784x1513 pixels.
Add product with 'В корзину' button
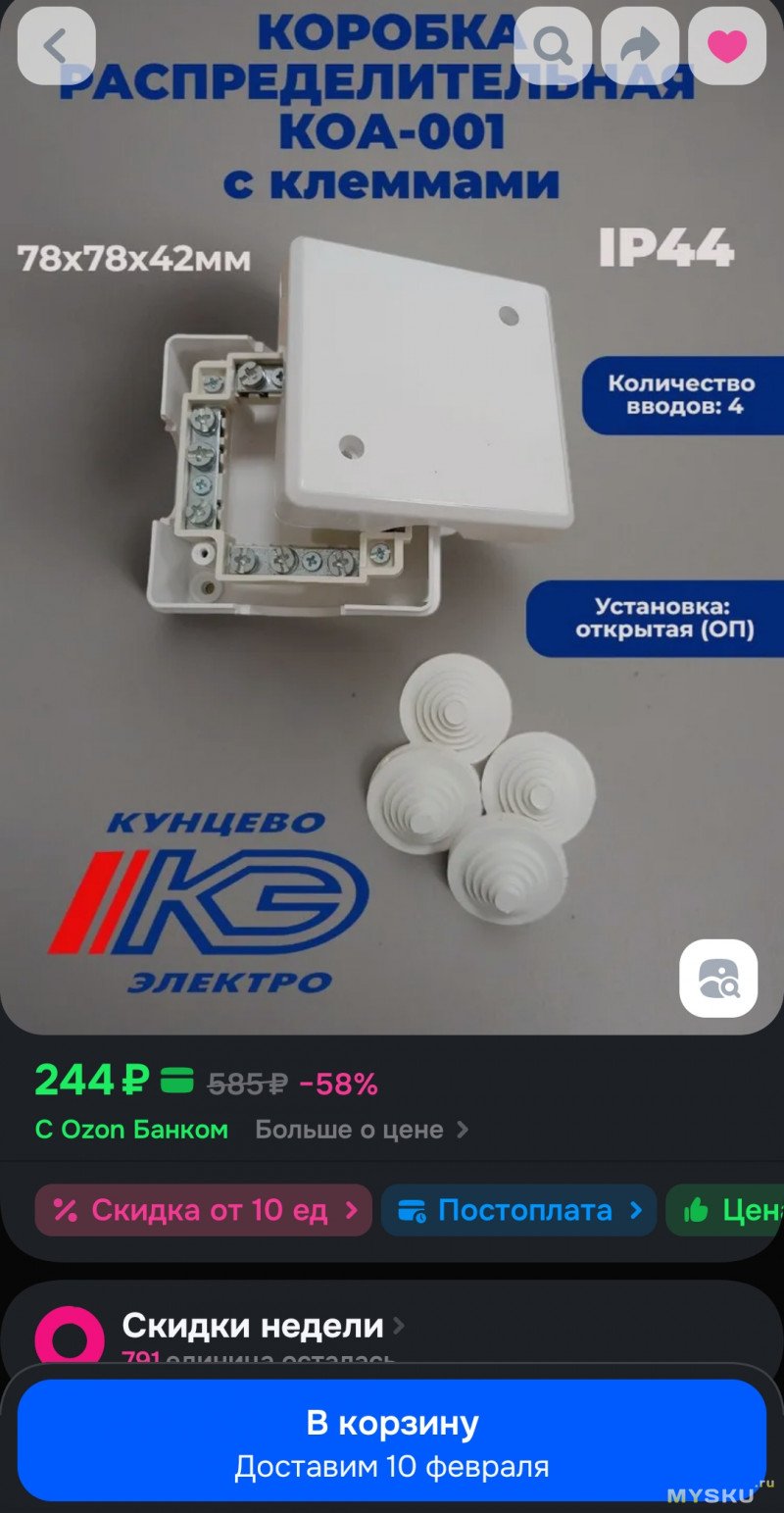pos(392,1439)
